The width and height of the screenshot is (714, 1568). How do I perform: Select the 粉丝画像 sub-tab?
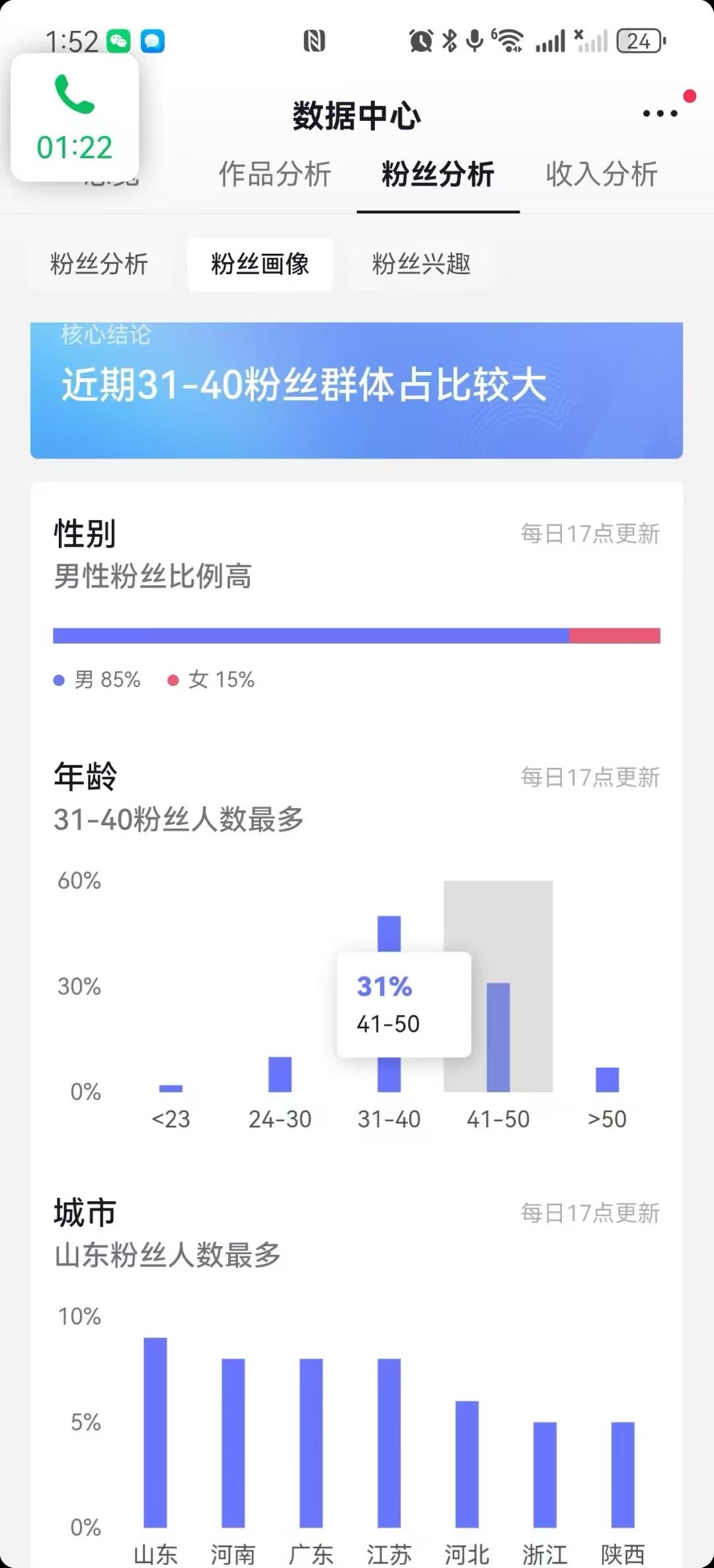click(260, 264)
